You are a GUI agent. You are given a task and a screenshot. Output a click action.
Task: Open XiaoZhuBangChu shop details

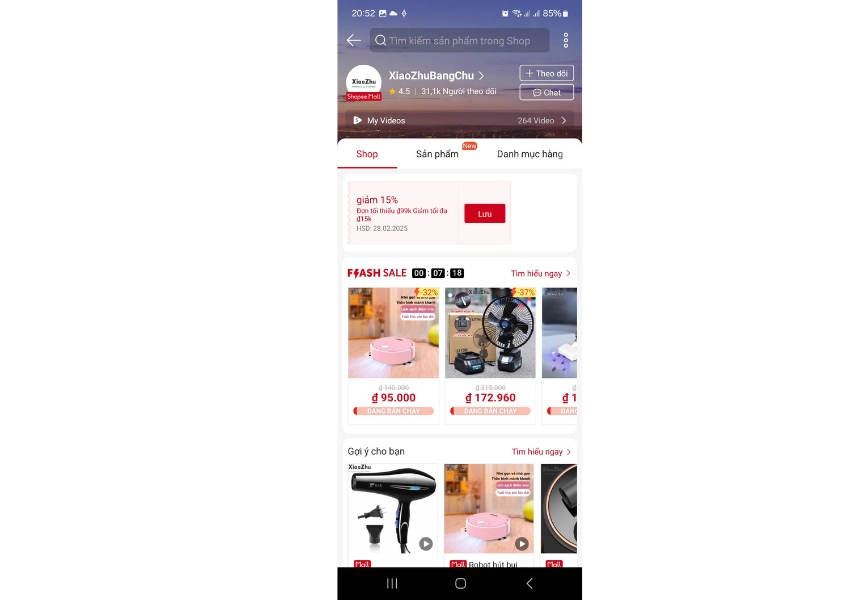(436, 76)
